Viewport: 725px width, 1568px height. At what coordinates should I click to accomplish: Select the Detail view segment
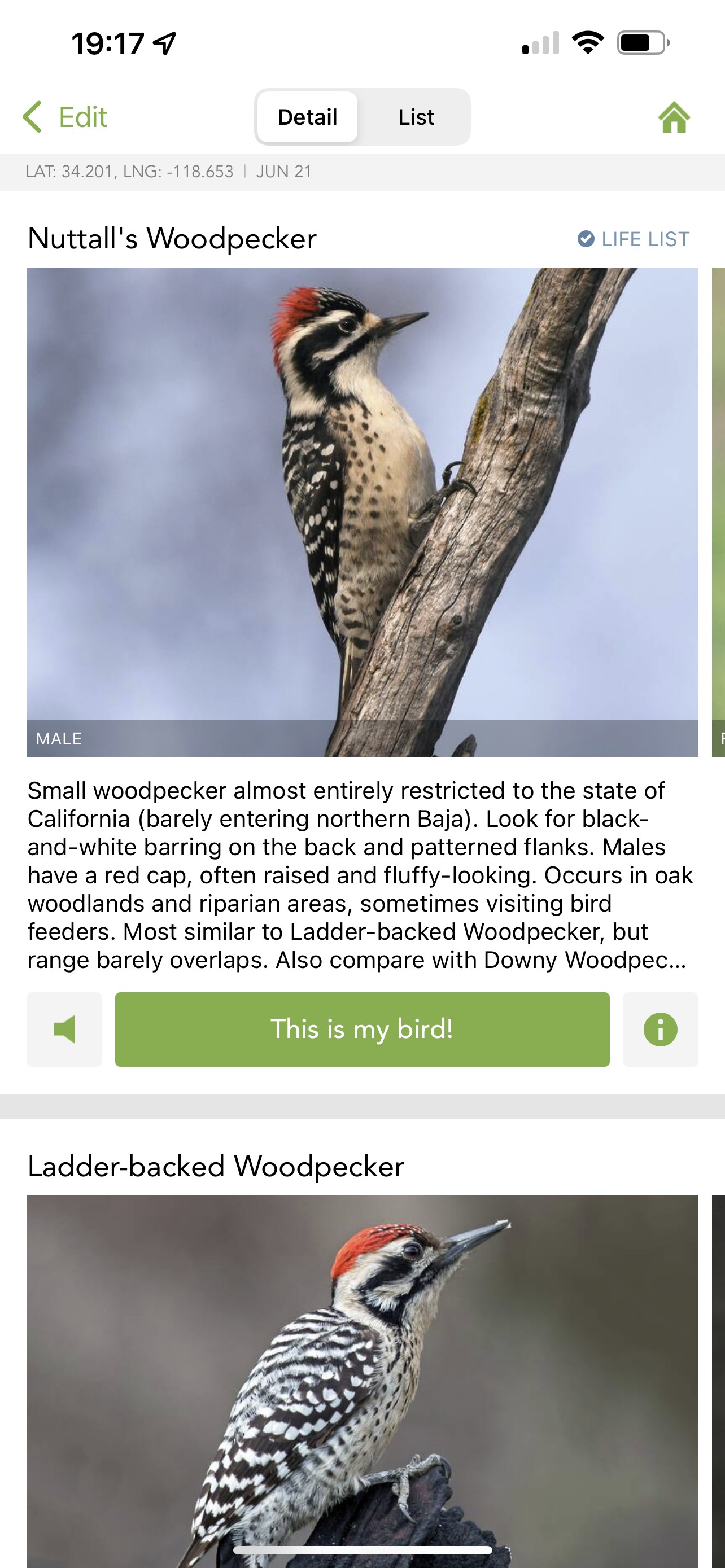click(307, 117)
